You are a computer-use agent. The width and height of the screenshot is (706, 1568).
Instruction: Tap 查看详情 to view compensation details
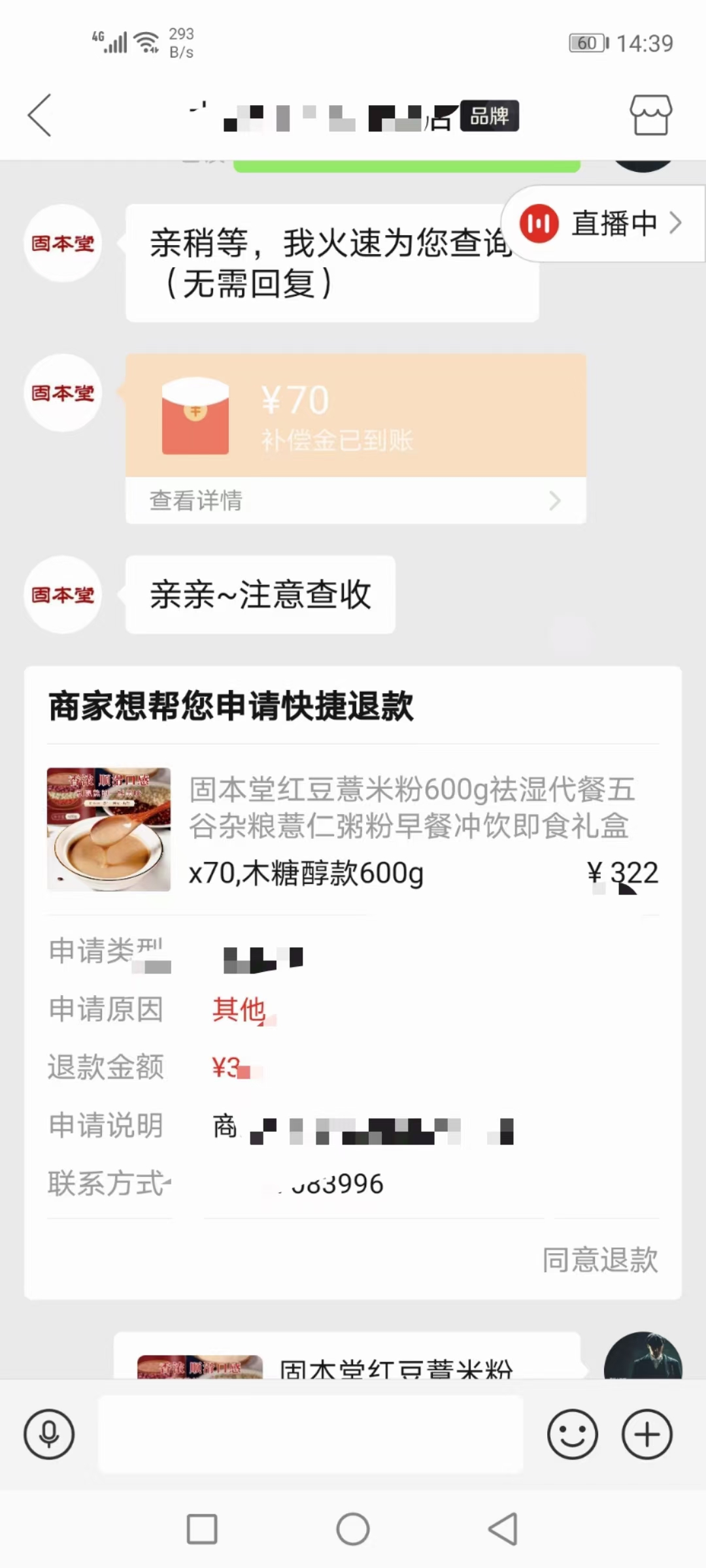click(355, 500)
